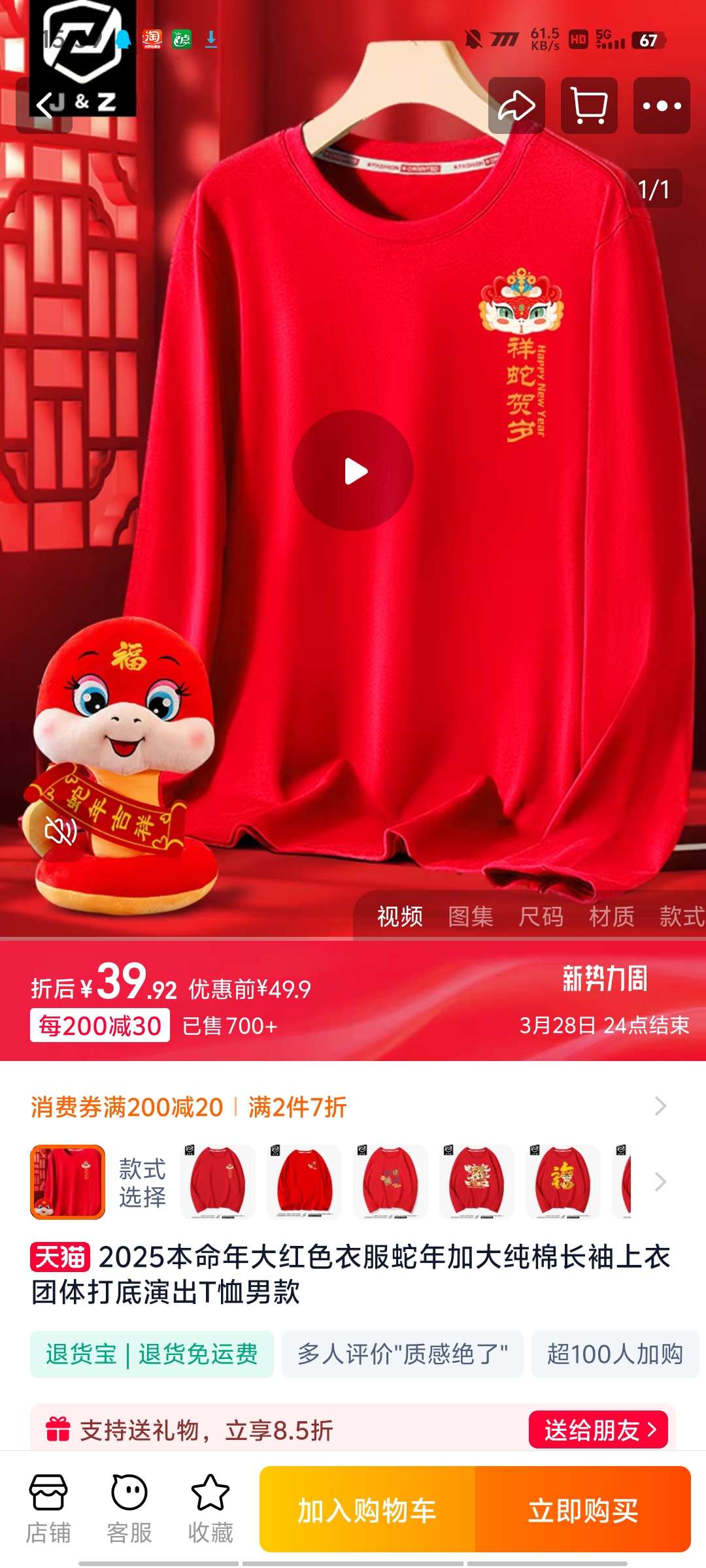Choose the shirt style with large 福 print

[562, 1182]
